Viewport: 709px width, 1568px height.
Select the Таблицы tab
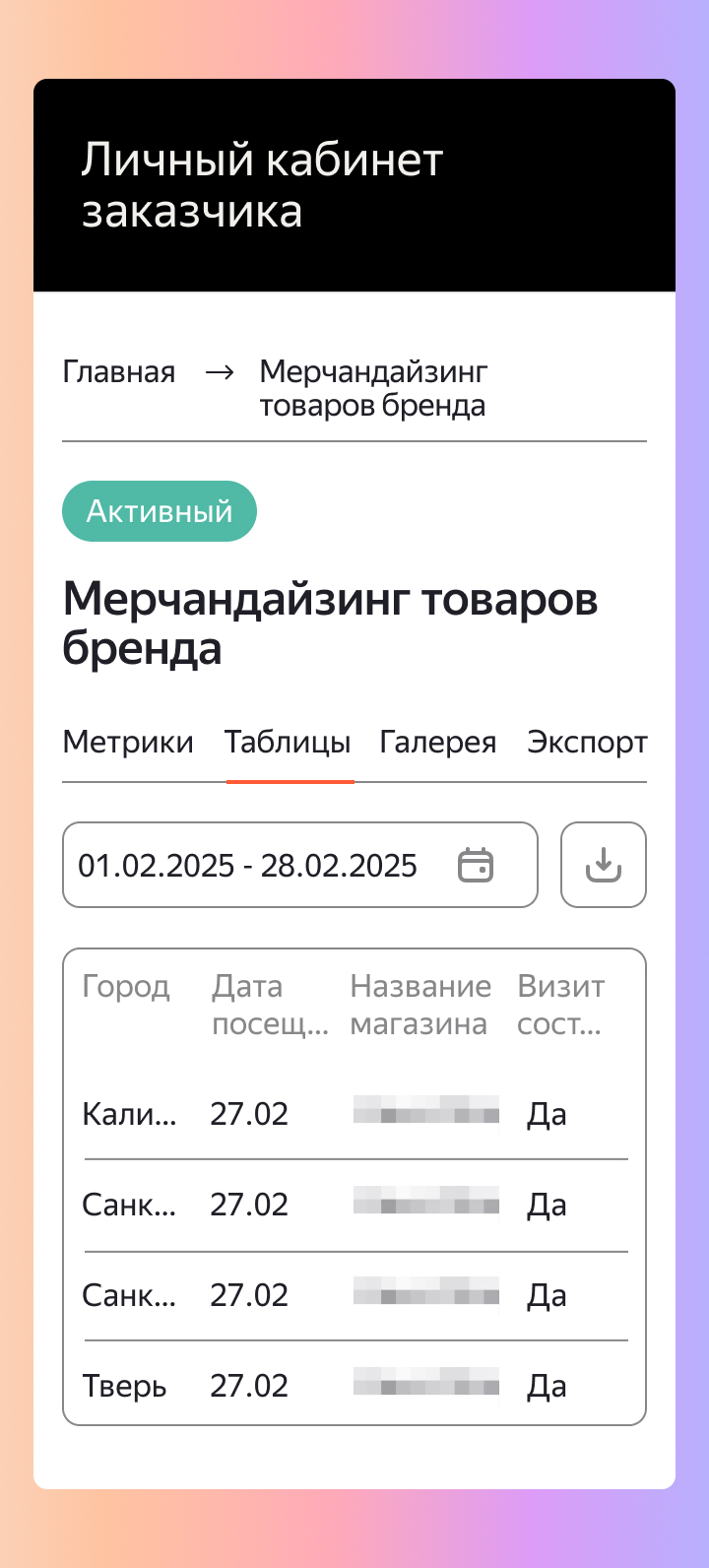pyautogui.click(x=288, y=742)
